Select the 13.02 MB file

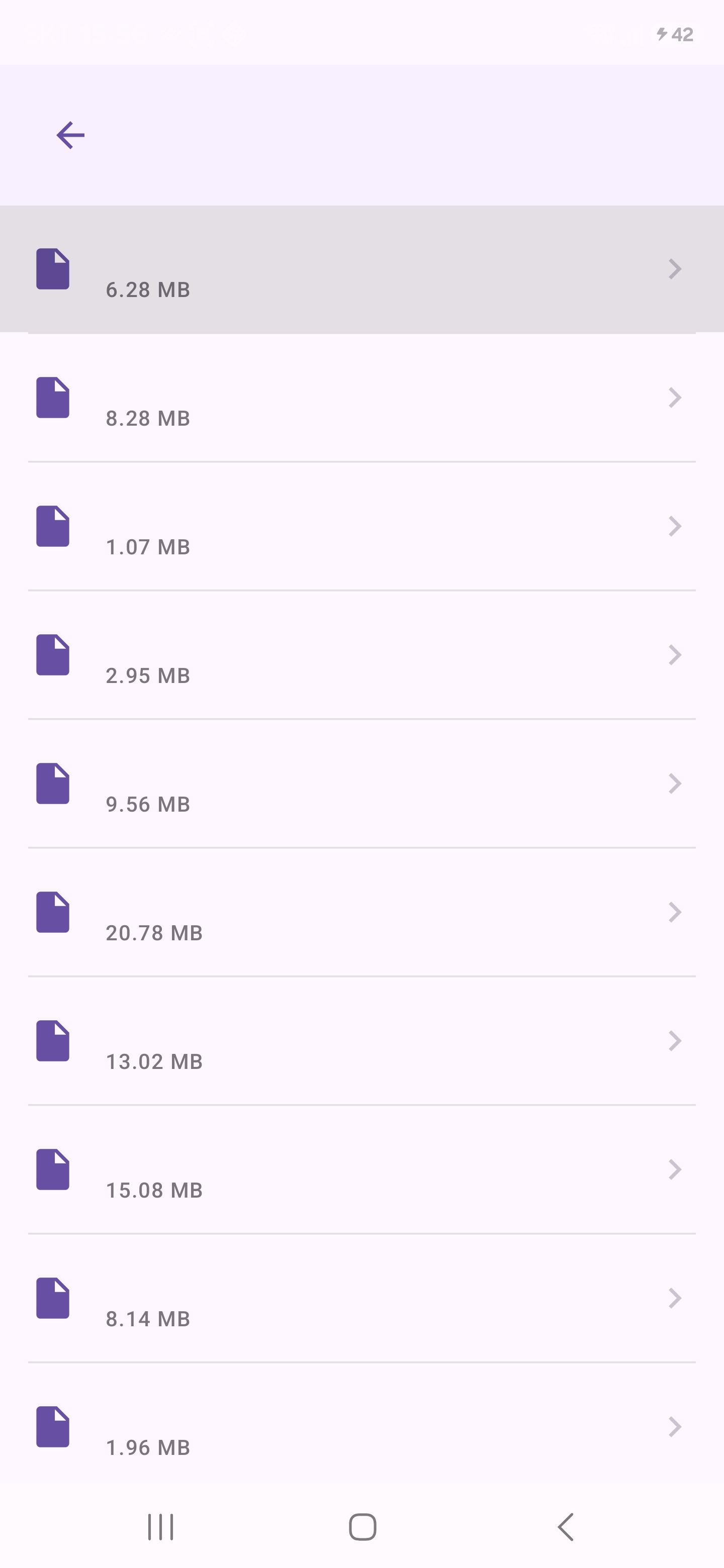tap(361, 1041)
